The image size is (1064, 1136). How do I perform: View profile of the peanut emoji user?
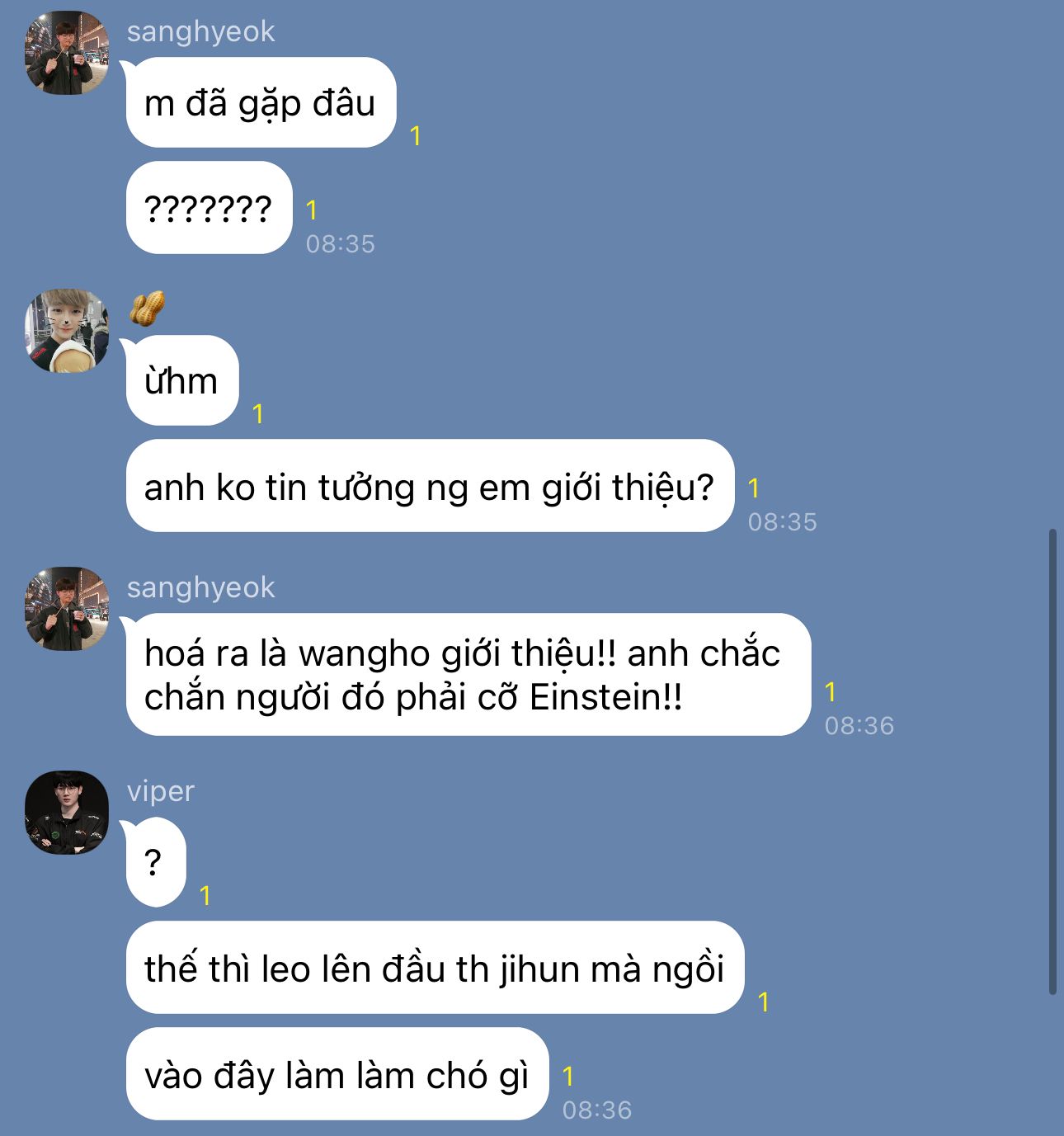(x=67, y=331)
